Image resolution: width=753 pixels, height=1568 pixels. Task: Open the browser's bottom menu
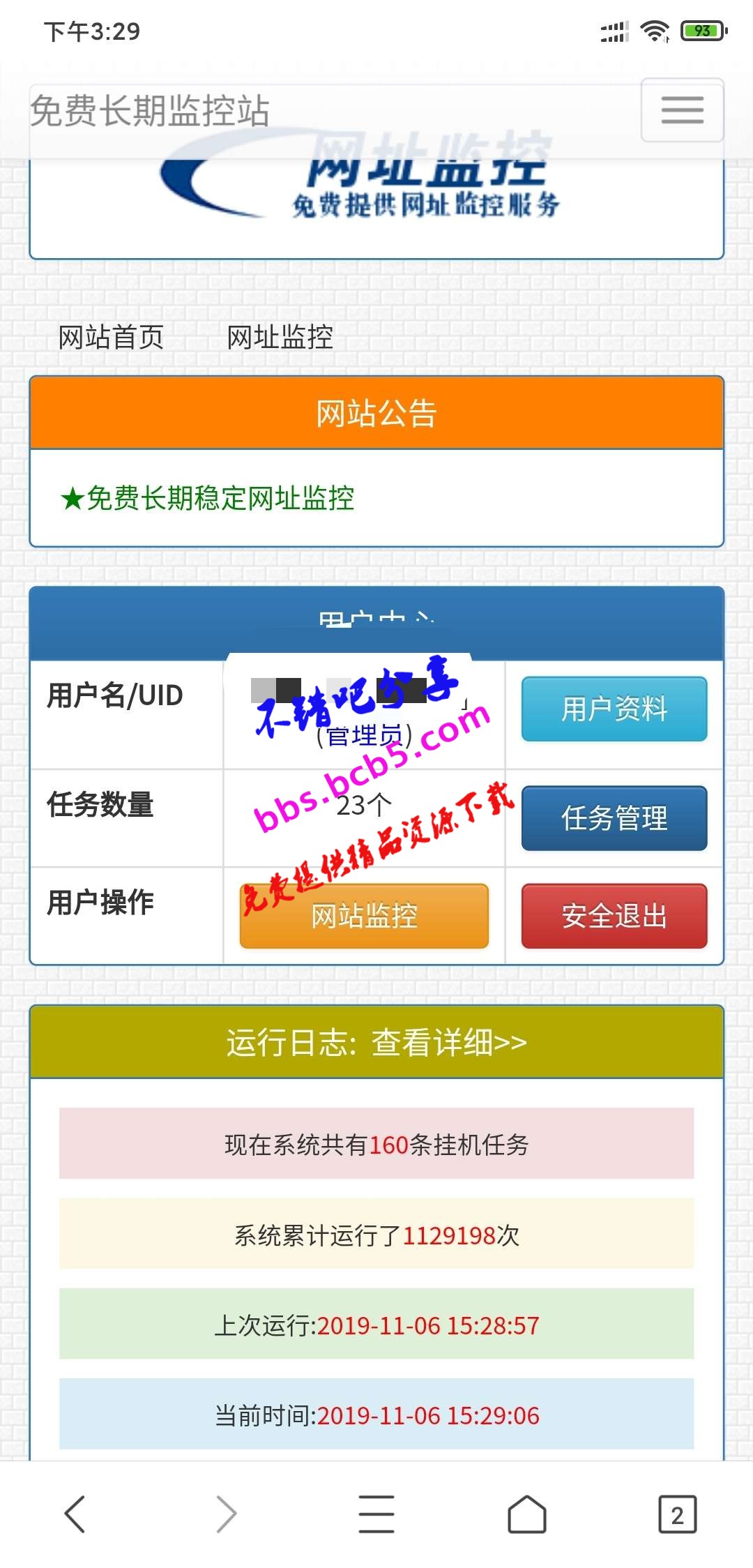pos(376,1514)
